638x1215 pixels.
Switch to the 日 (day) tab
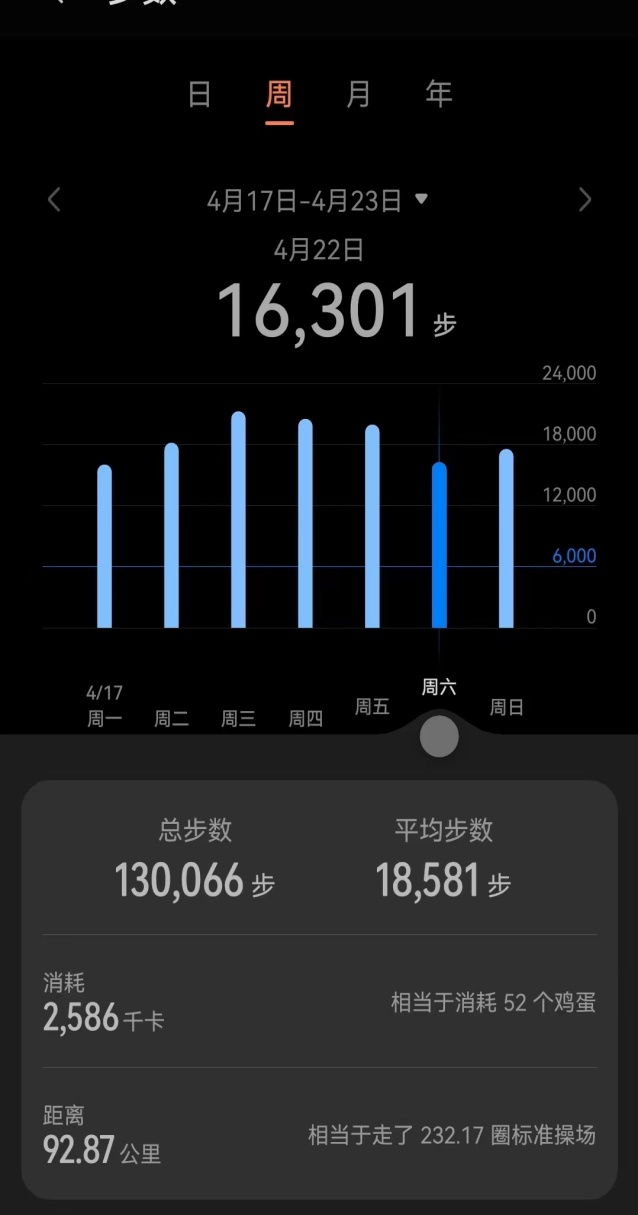coord(200,95)
